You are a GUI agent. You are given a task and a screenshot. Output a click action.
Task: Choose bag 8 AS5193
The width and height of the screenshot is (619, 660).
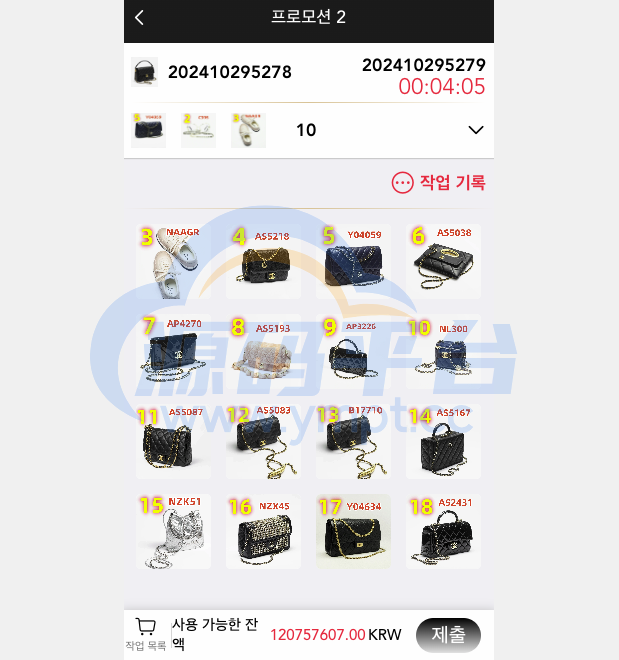pyautogui.click(x=263, y=352)
